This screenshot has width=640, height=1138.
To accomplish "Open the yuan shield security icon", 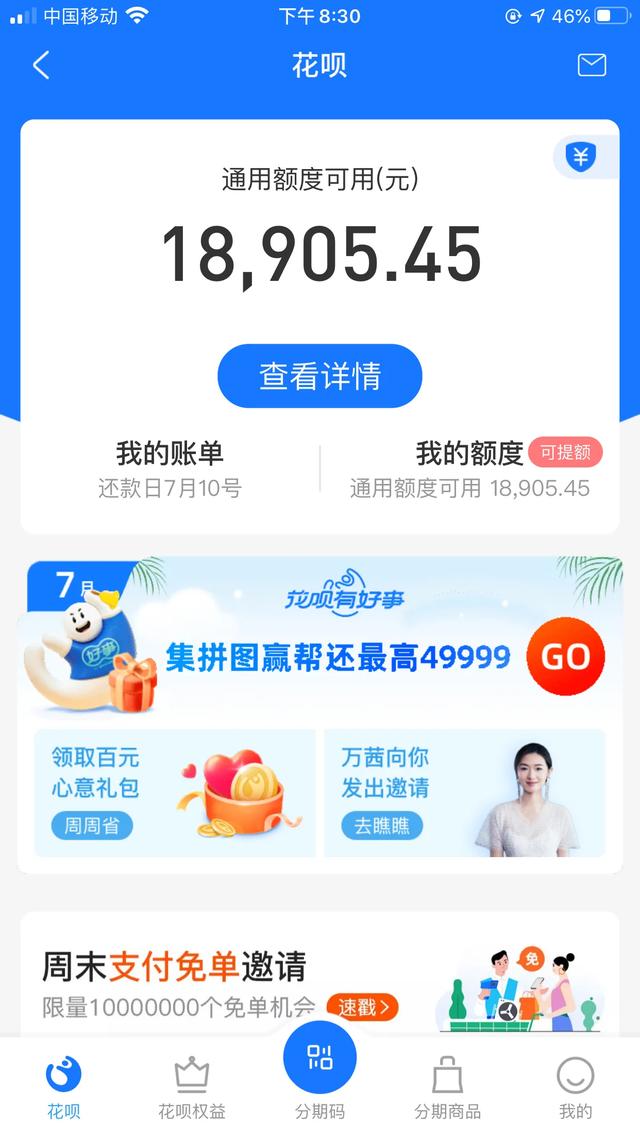I will click(x=581, y=156).
